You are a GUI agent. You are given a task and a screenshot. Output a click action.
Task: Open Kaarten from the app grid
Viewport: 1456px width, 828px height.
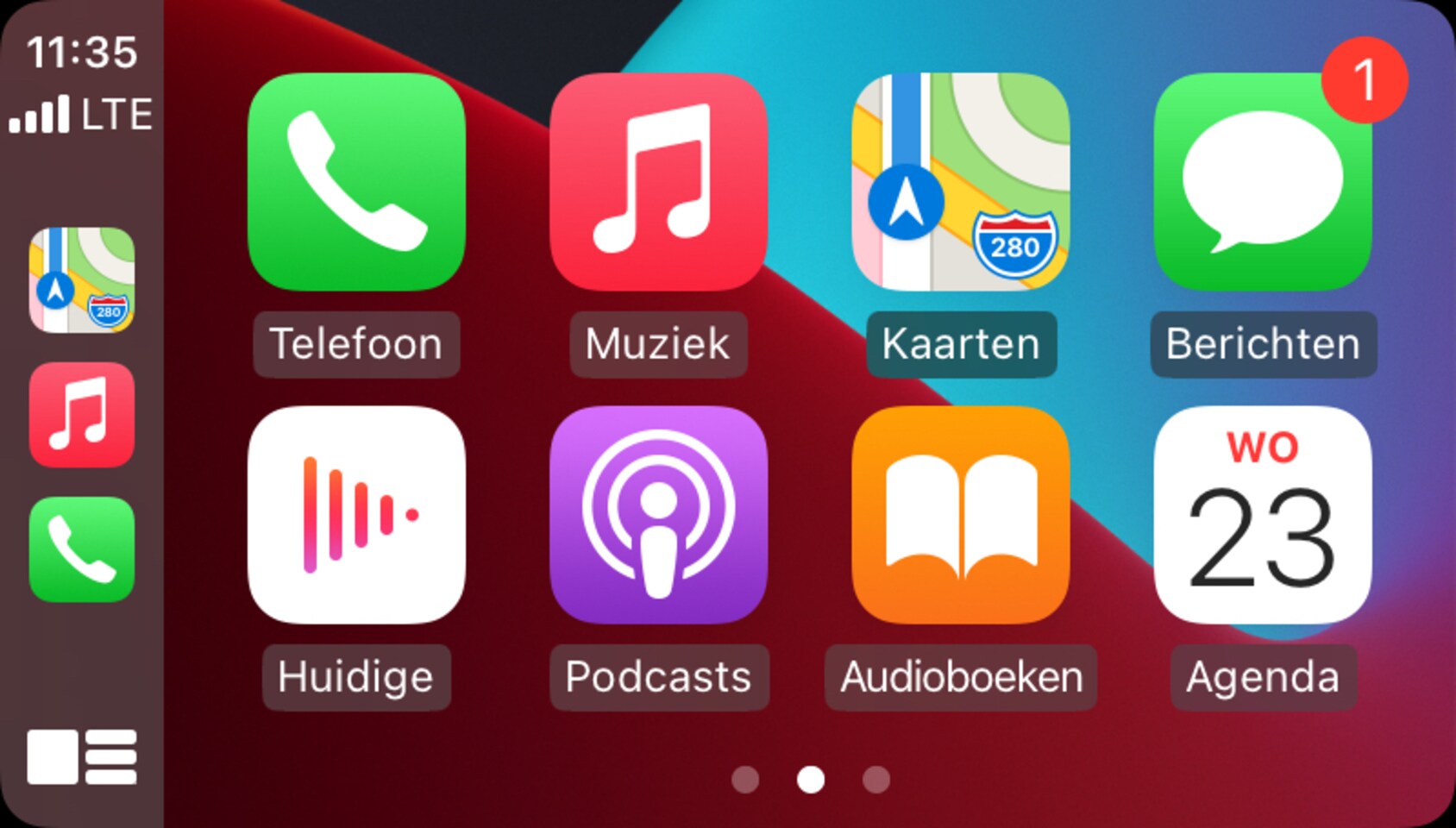pyautogui.click(x=960, y=182)
